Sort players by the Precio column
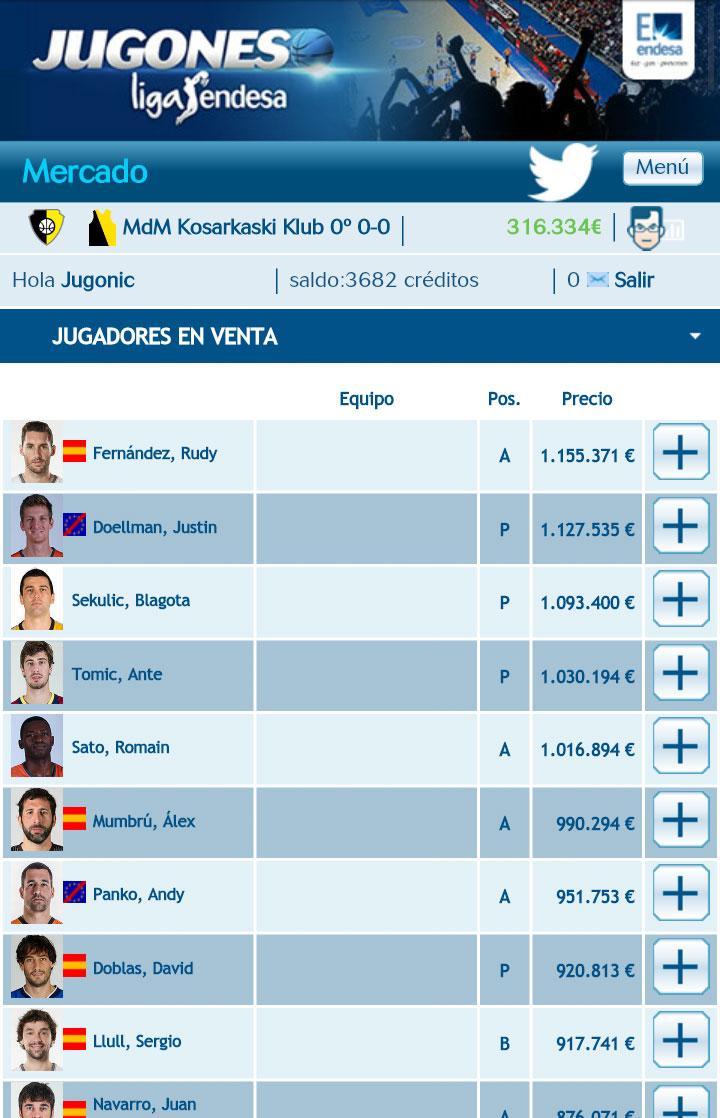This screenshot has height=1118, width=720. [587, 398]
